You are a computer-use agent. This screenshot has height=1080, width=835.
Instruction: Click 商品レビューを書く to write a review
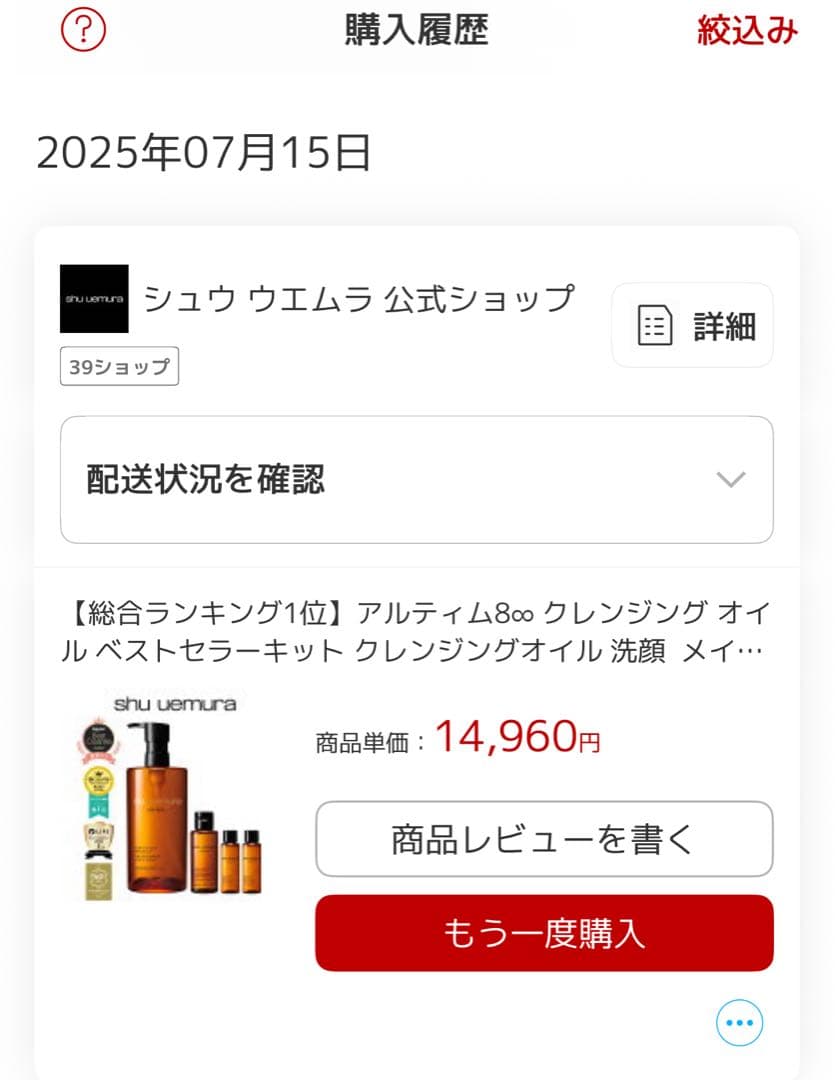(543, 840)
